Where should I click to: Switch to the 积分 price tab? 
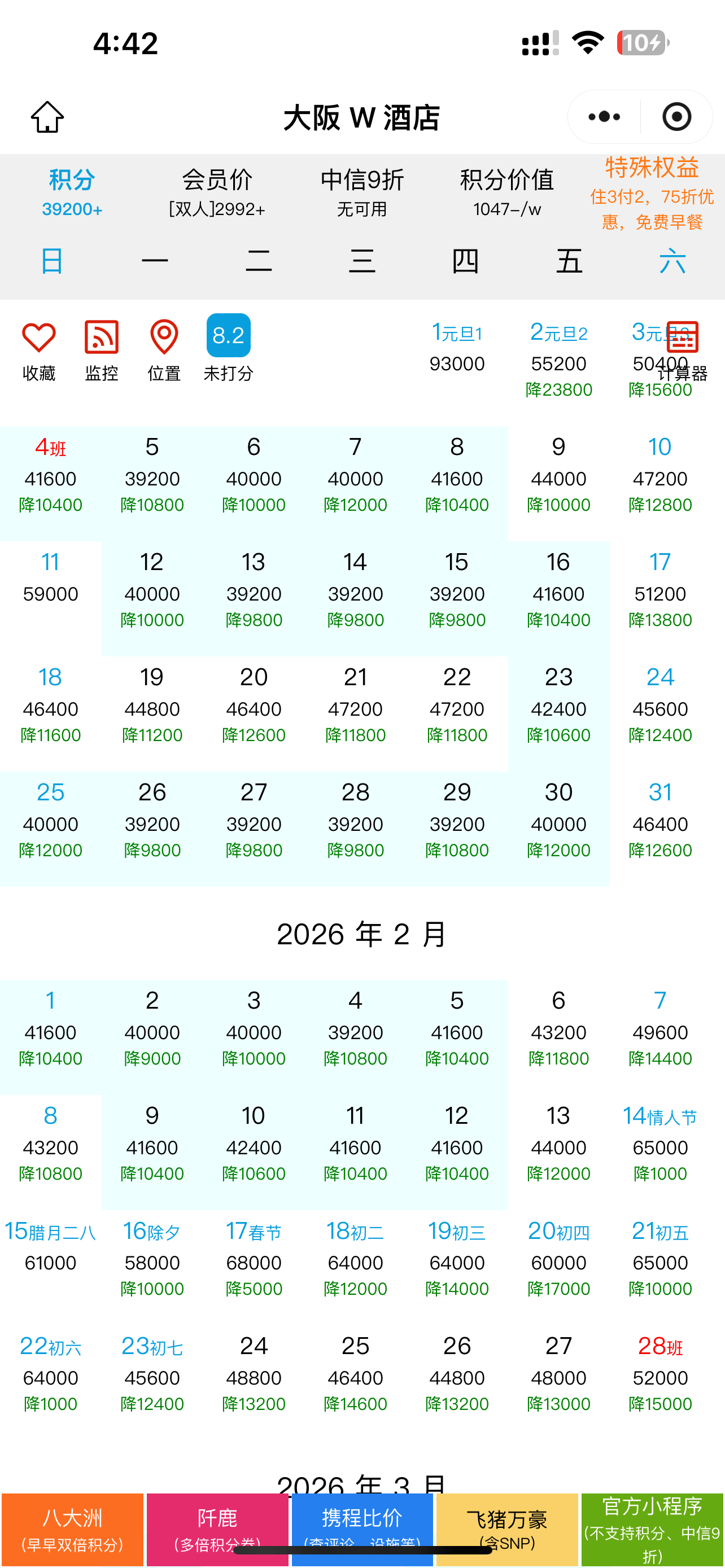pos(72,192)
